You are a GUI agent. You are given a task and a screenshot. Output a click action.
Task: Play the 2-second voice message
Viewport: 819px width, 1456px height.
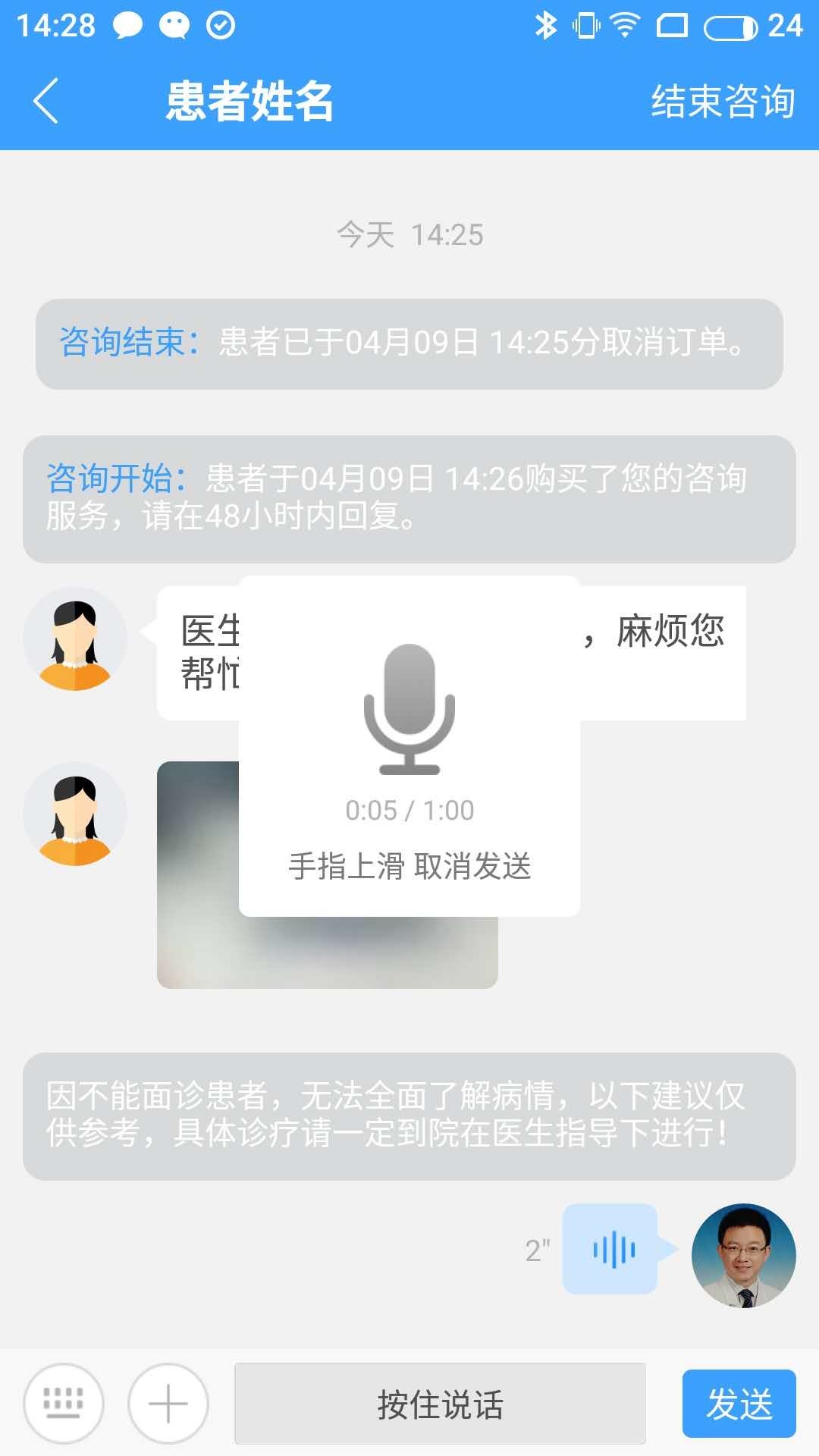610,1249
